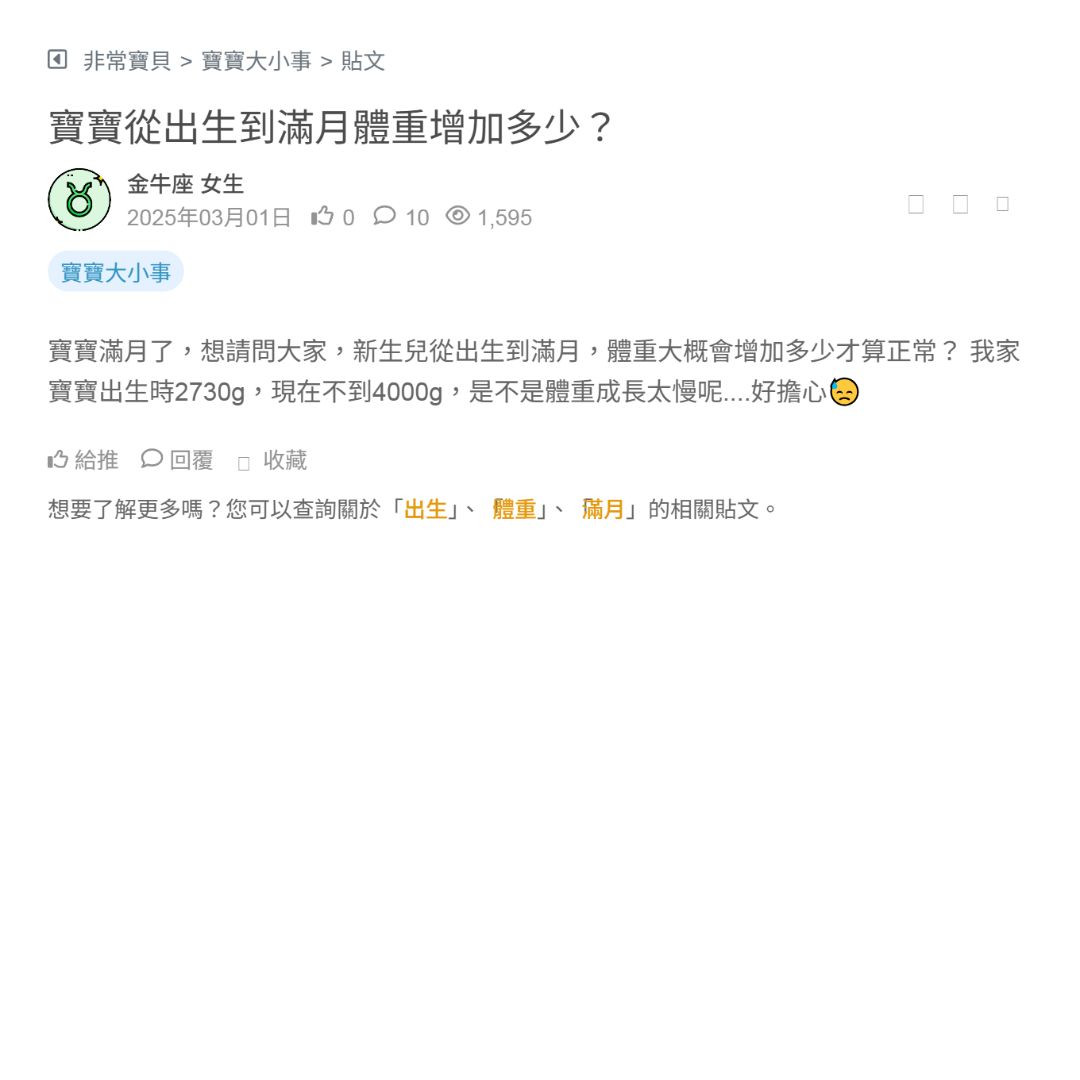
Task: Save the post with 收藏
Action: (x=273, y=461)
